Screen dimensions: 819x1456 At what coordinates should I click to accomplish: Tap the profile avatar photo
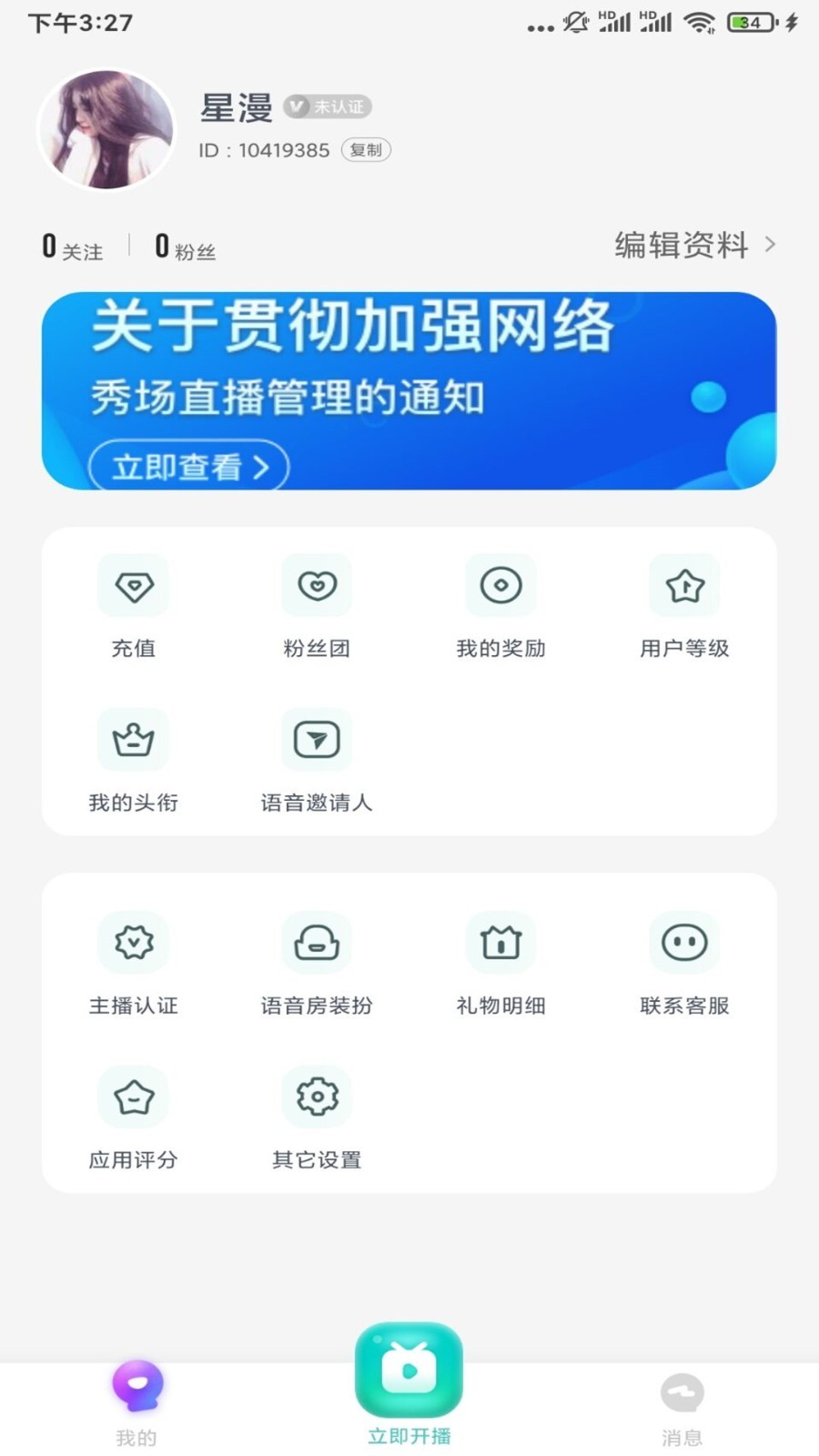(x=106, y=130)
